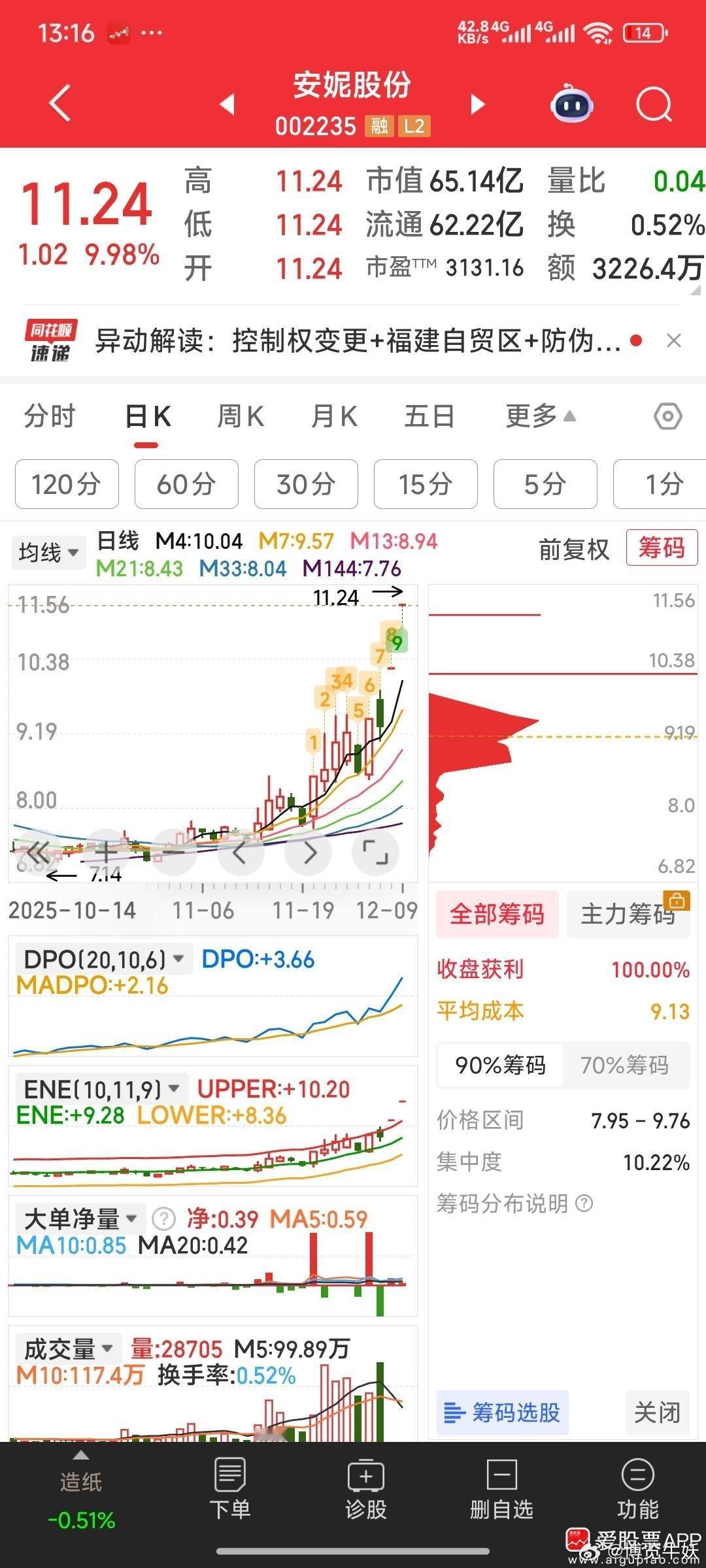Expand the 更多 period options
This screenshot has height=1568, width=706.
coord(540,416)
